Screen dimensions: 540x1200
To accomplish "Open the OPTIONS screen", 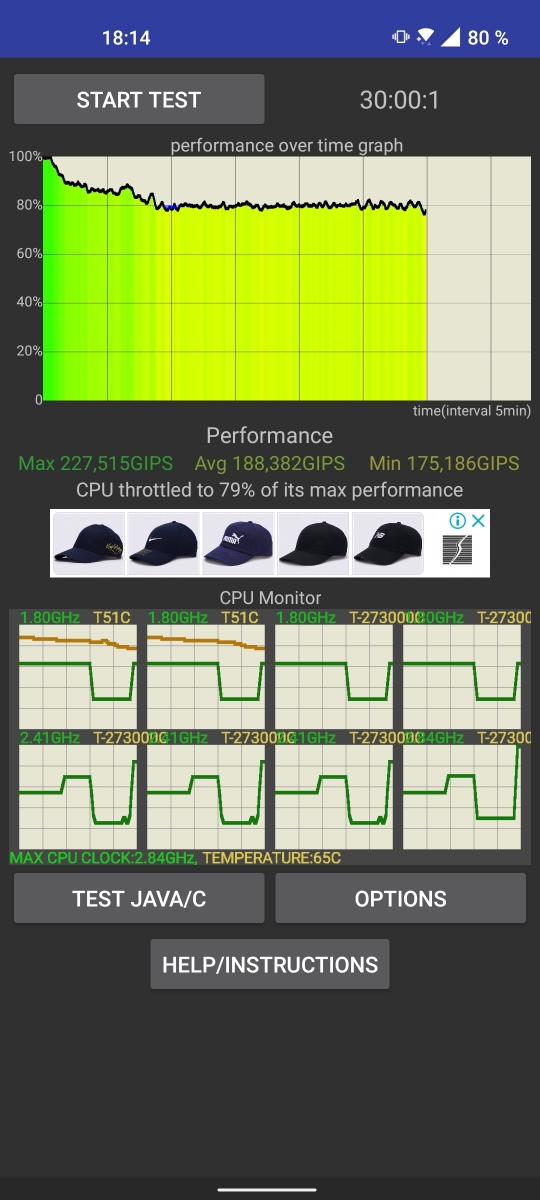I will 400,898.
